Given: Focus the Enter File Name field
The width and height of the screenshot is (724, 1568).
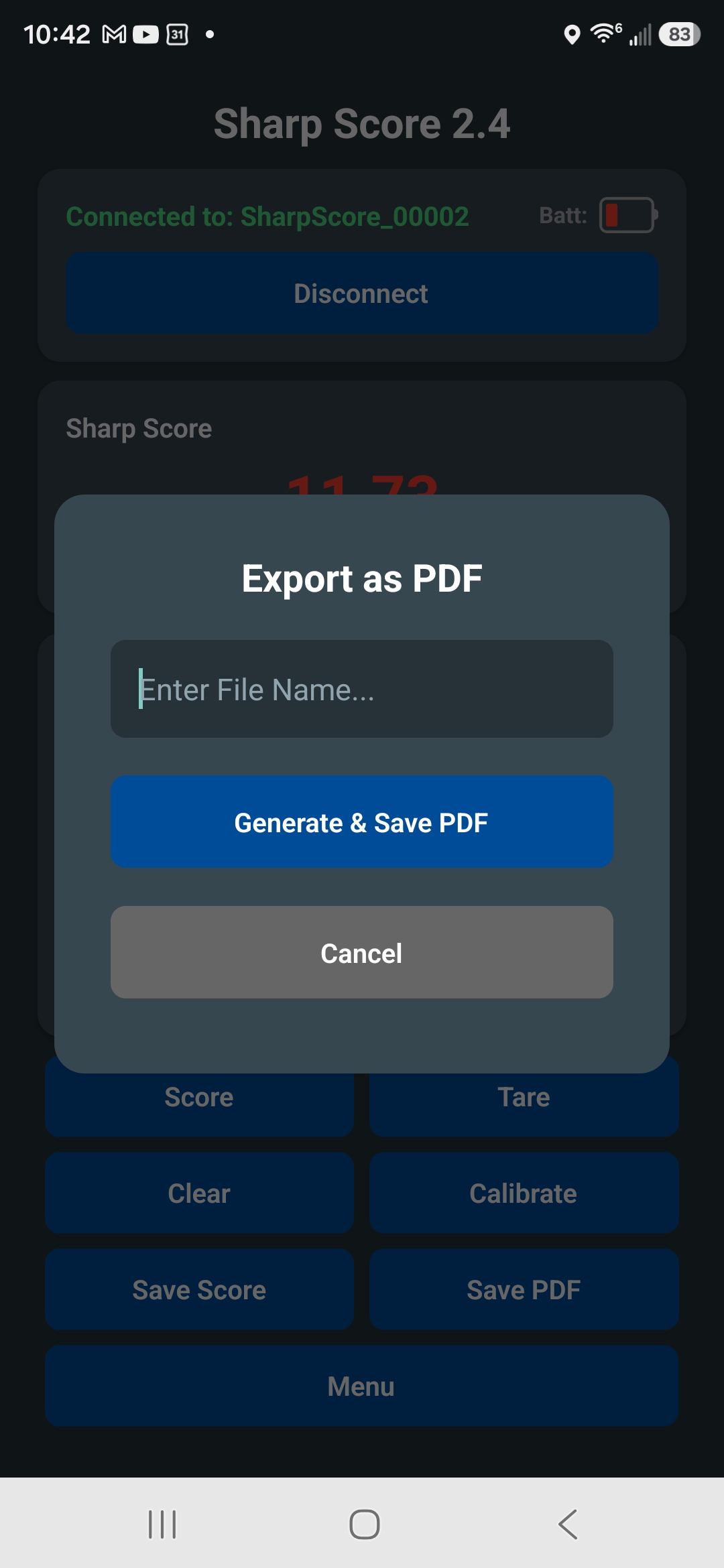Looking at the screenshot, I should 362,689.
